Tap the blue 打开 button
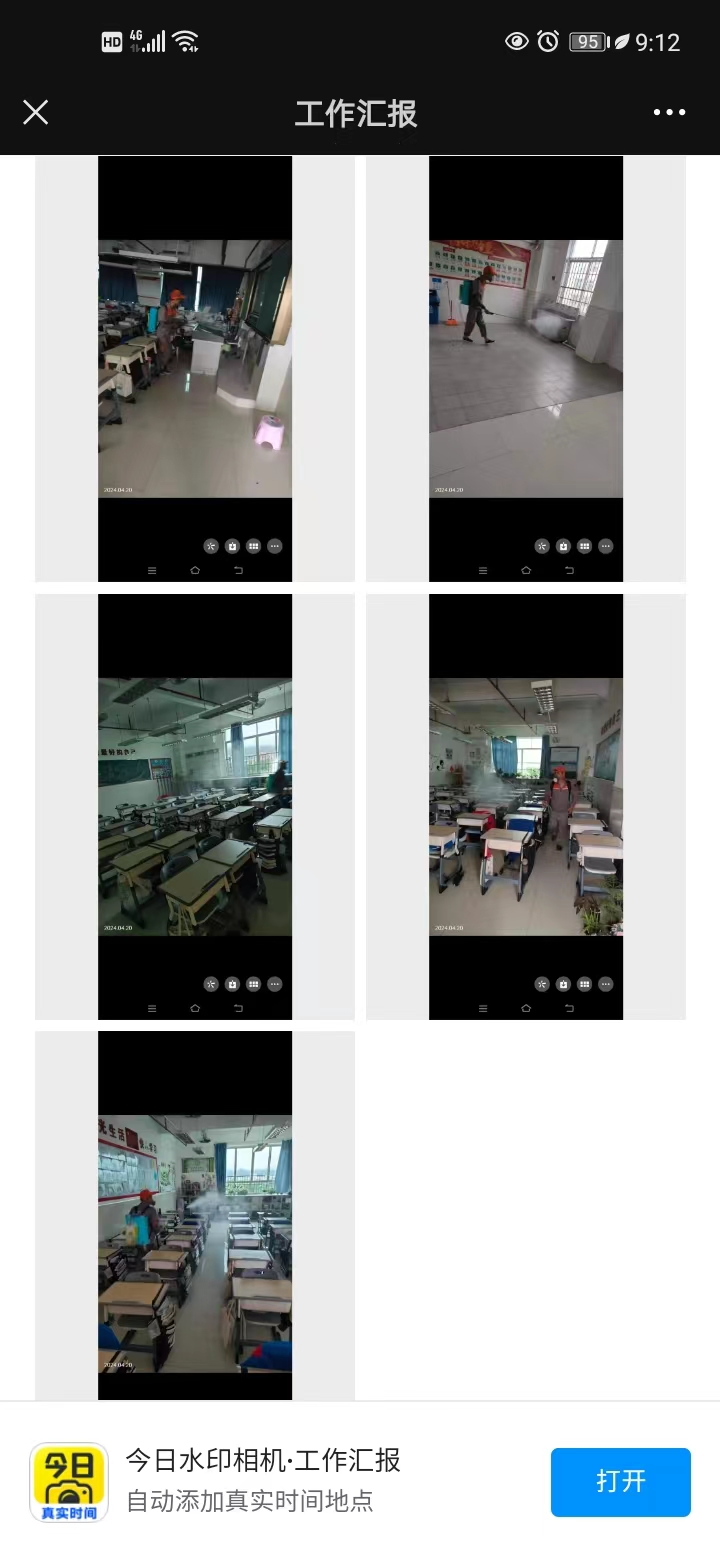The width and height of the screenshot is (720, 1560). 620,1481
